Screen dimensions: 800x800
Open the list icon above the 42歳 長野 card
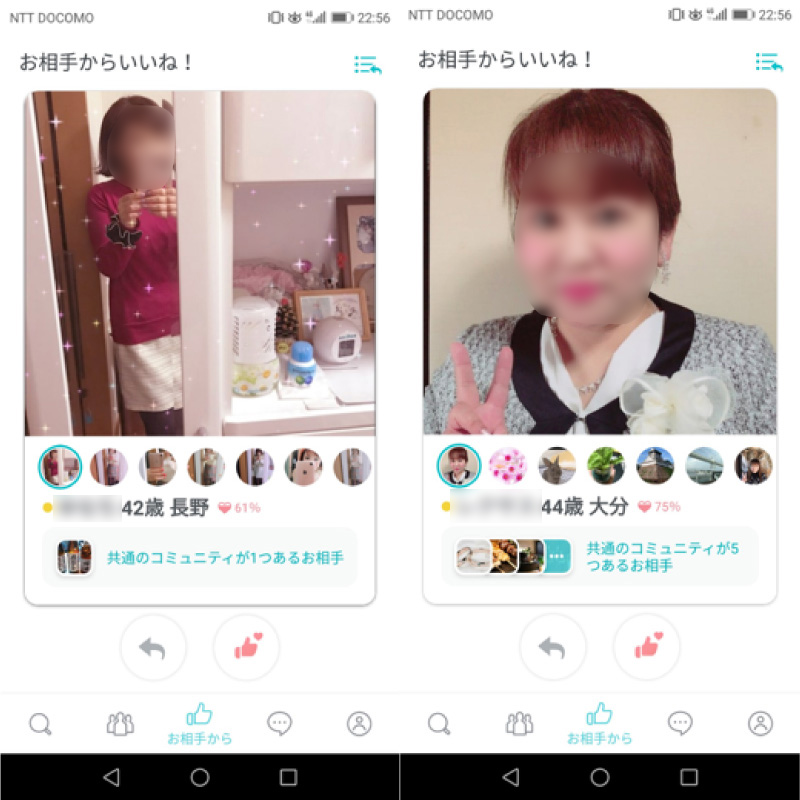[367, 64]
